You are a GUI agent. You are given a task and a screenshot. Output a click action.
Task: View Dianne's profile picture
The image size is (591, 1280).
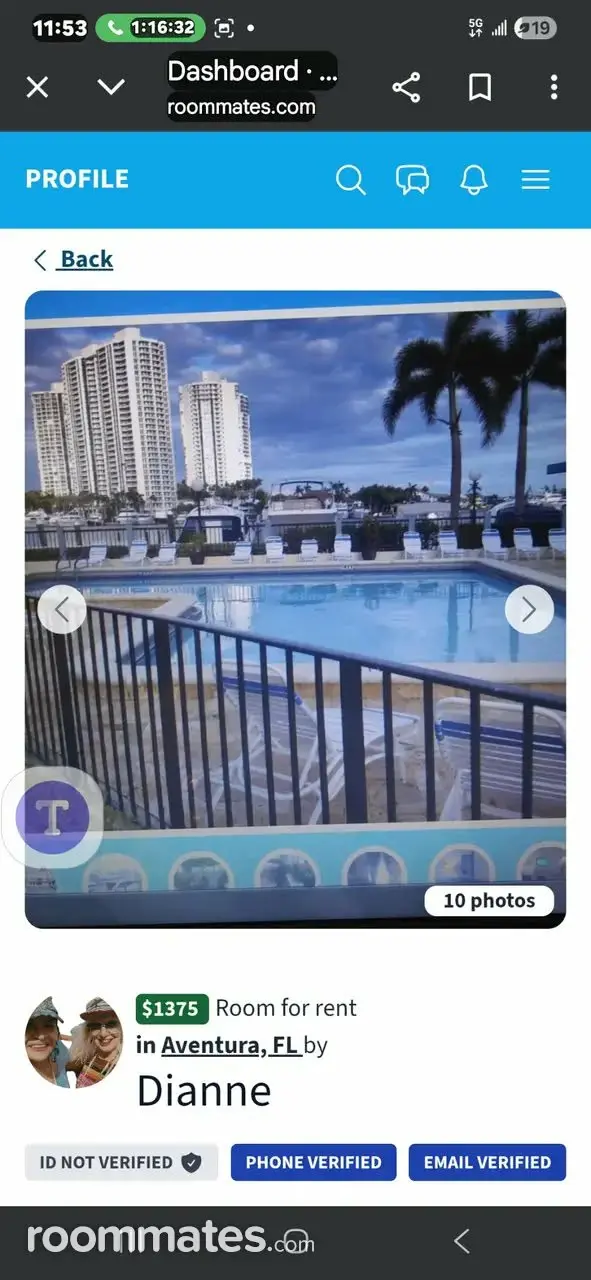coord(73,1041)
